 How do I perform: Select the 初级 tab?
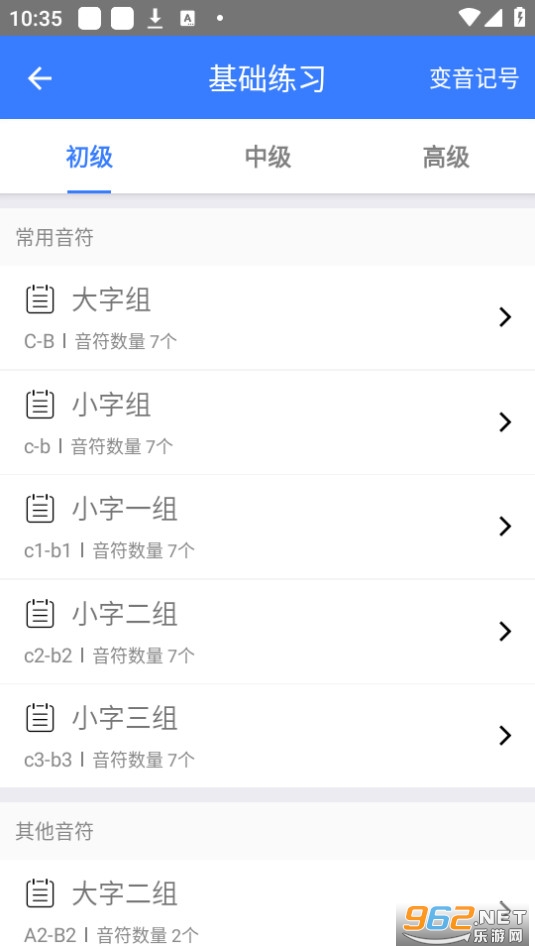(89, 157)
